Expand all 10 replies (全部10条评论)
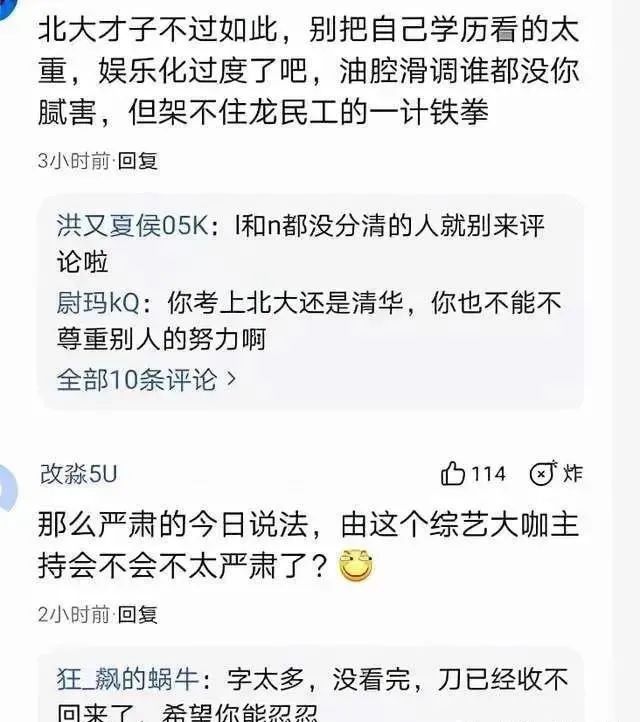 (x=146, y=379)
